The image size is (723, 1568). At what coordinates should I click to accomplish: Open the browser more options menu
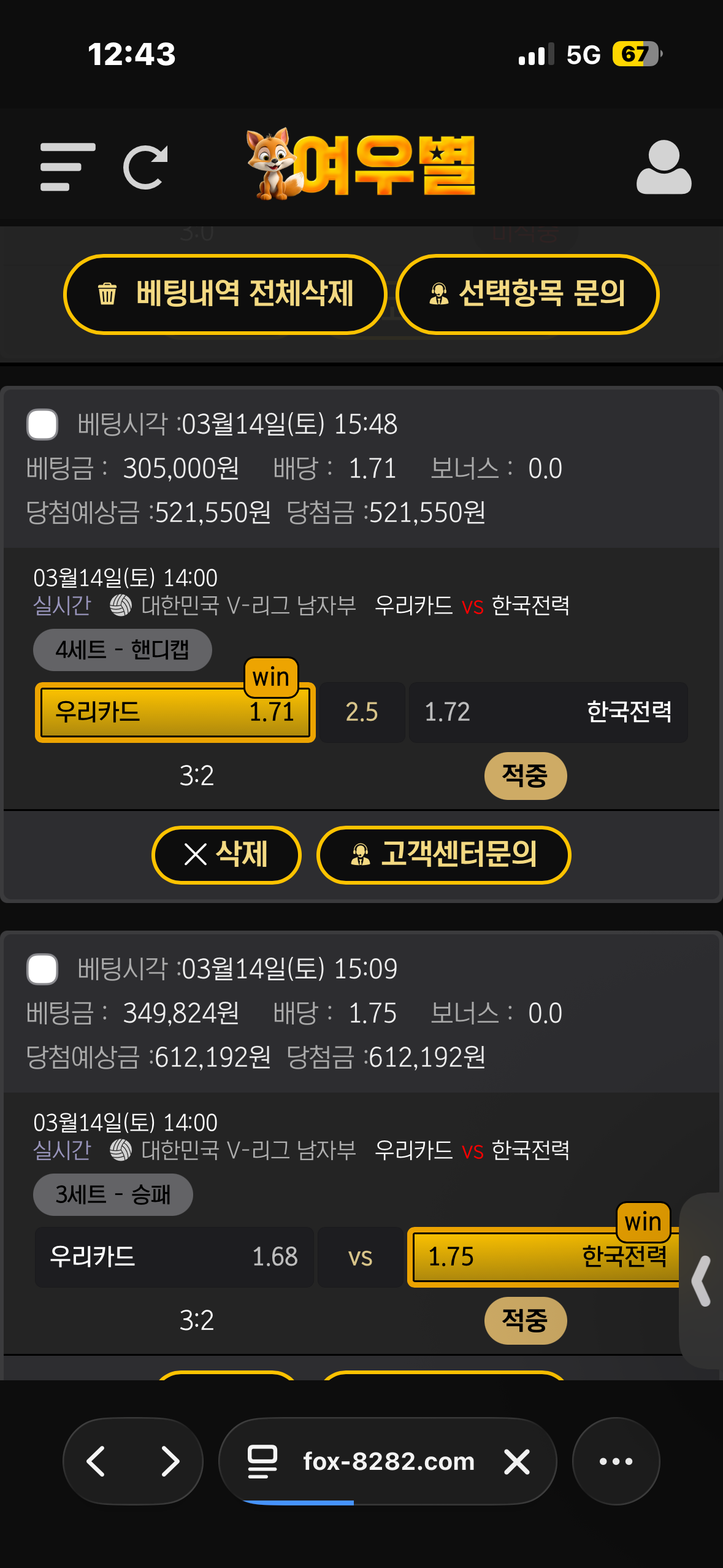tap(616, 1461)
